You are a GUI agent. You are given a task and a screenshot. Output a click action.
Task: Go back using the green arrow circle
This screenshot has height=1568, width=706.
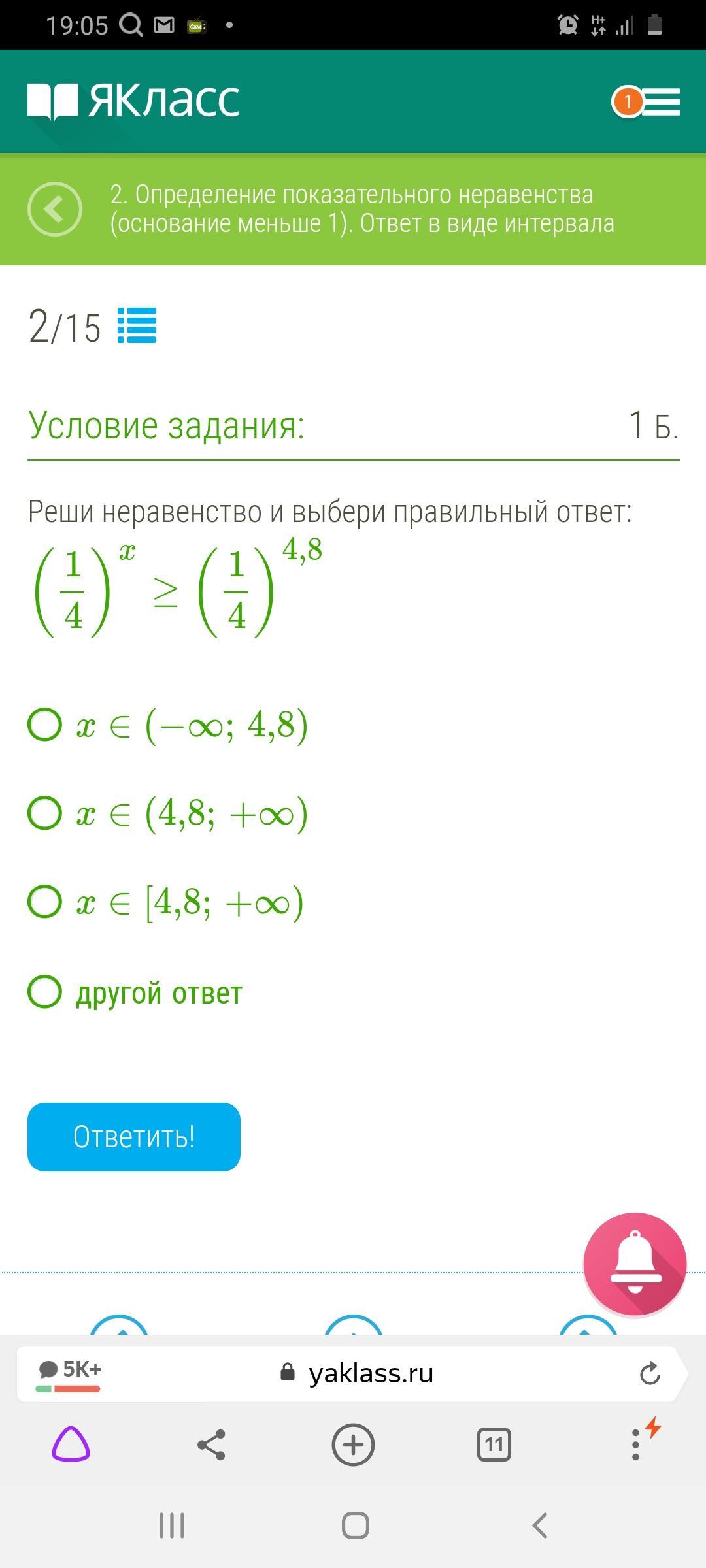coord(55,209)
